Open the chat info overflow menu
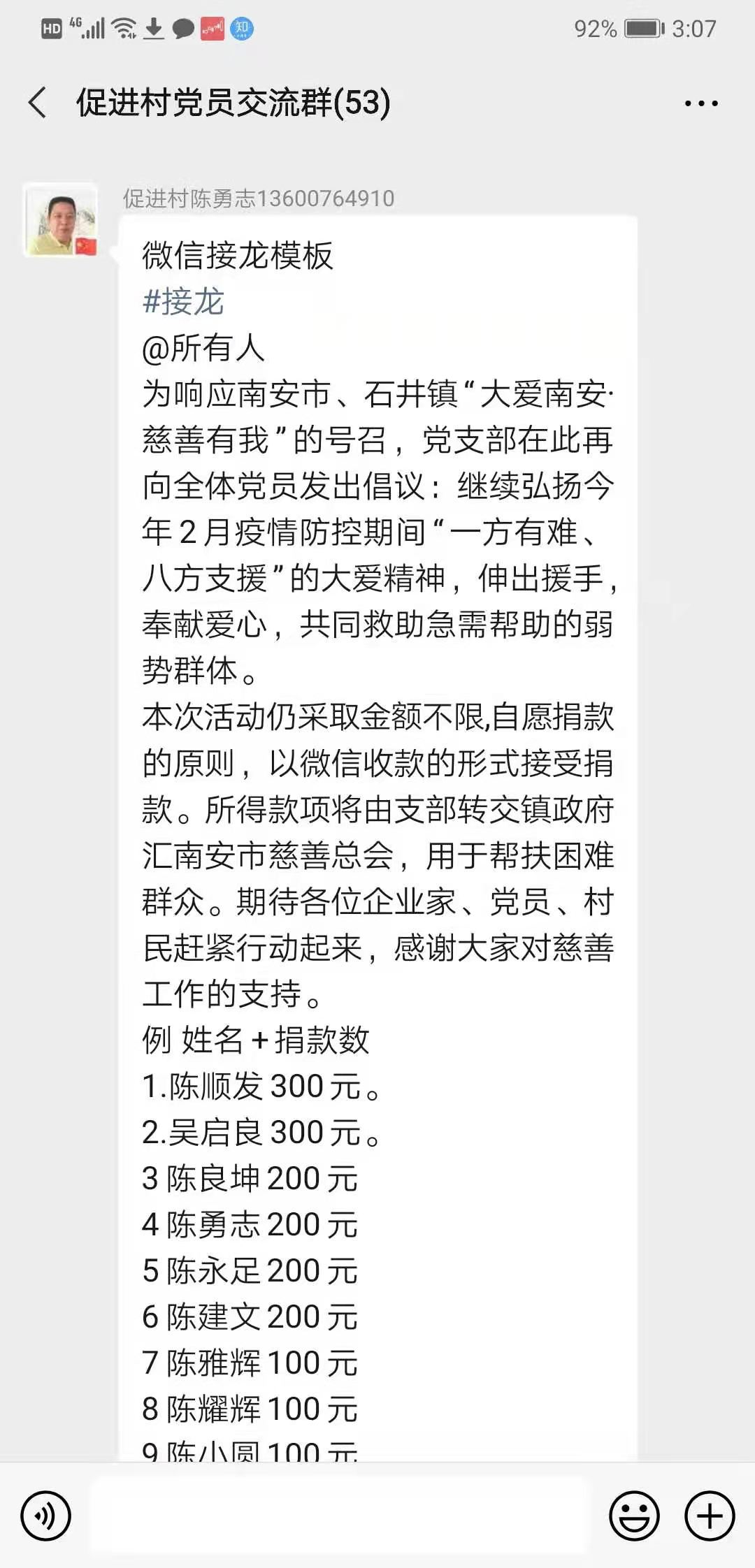 click(700, 103)
